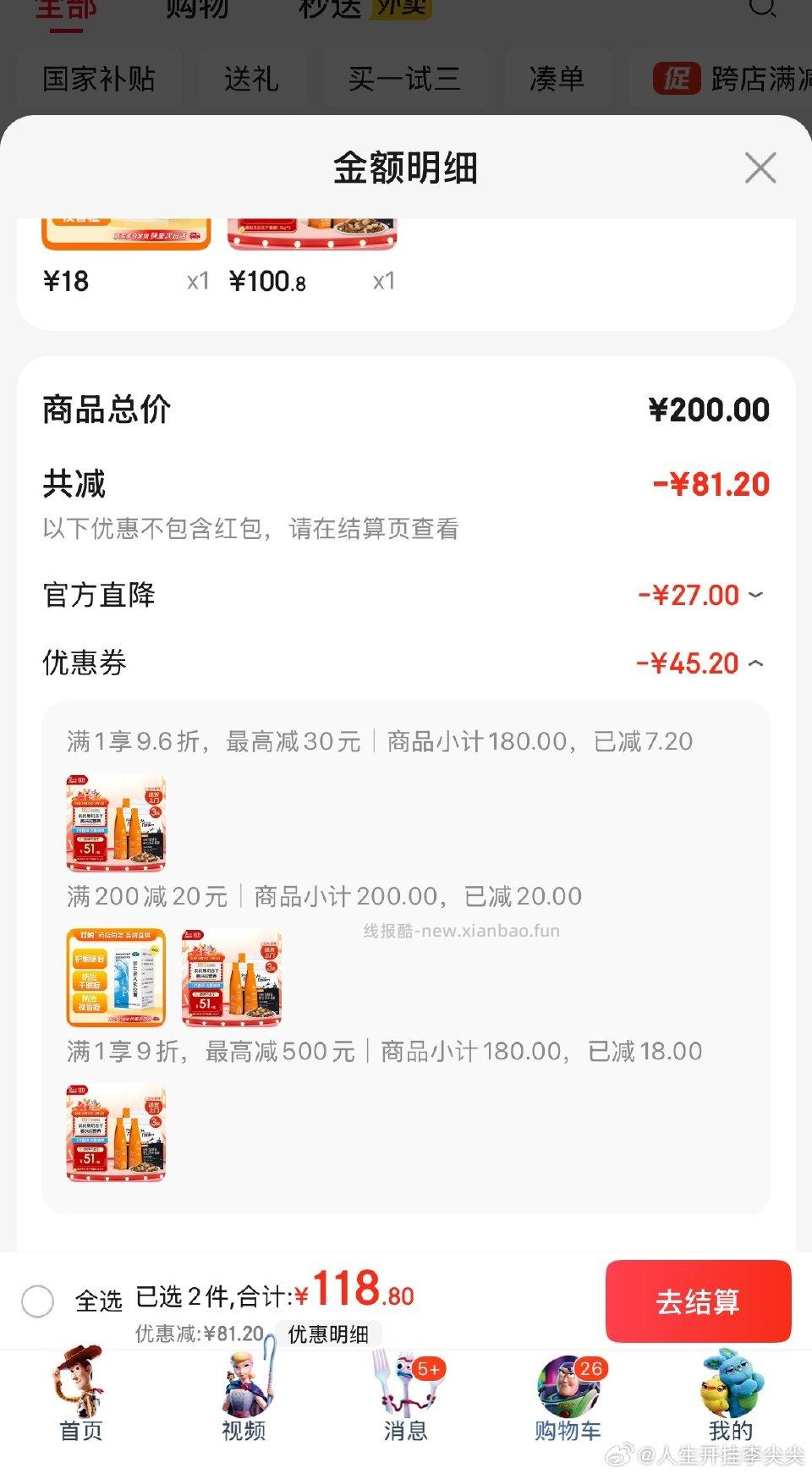This screenshot has height=1474, width=812.
Task: Select the 全选 select-all circle
Action: [x=39, y=1301]
